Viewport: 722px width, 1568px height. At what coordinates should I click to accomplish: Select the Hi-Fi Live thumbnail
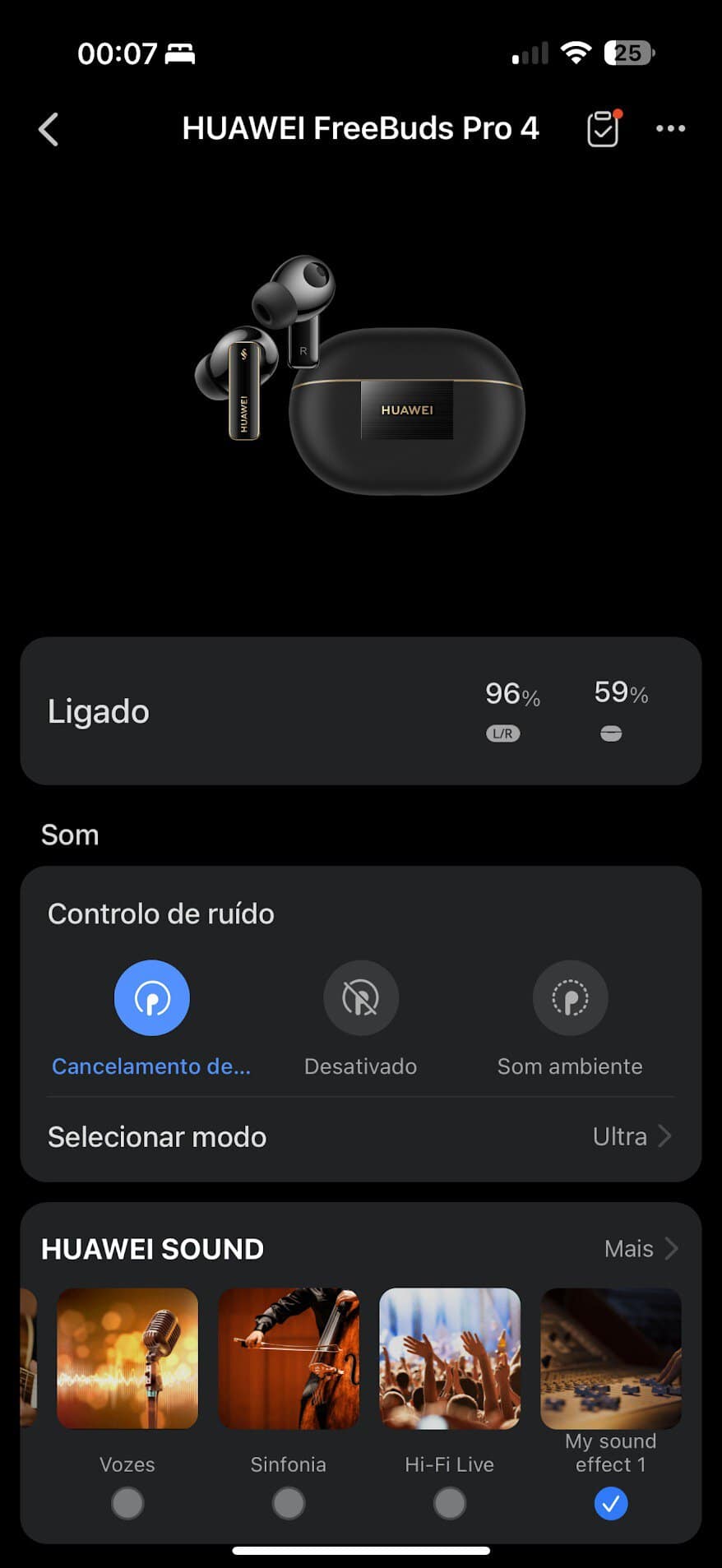coord(450,1358)
